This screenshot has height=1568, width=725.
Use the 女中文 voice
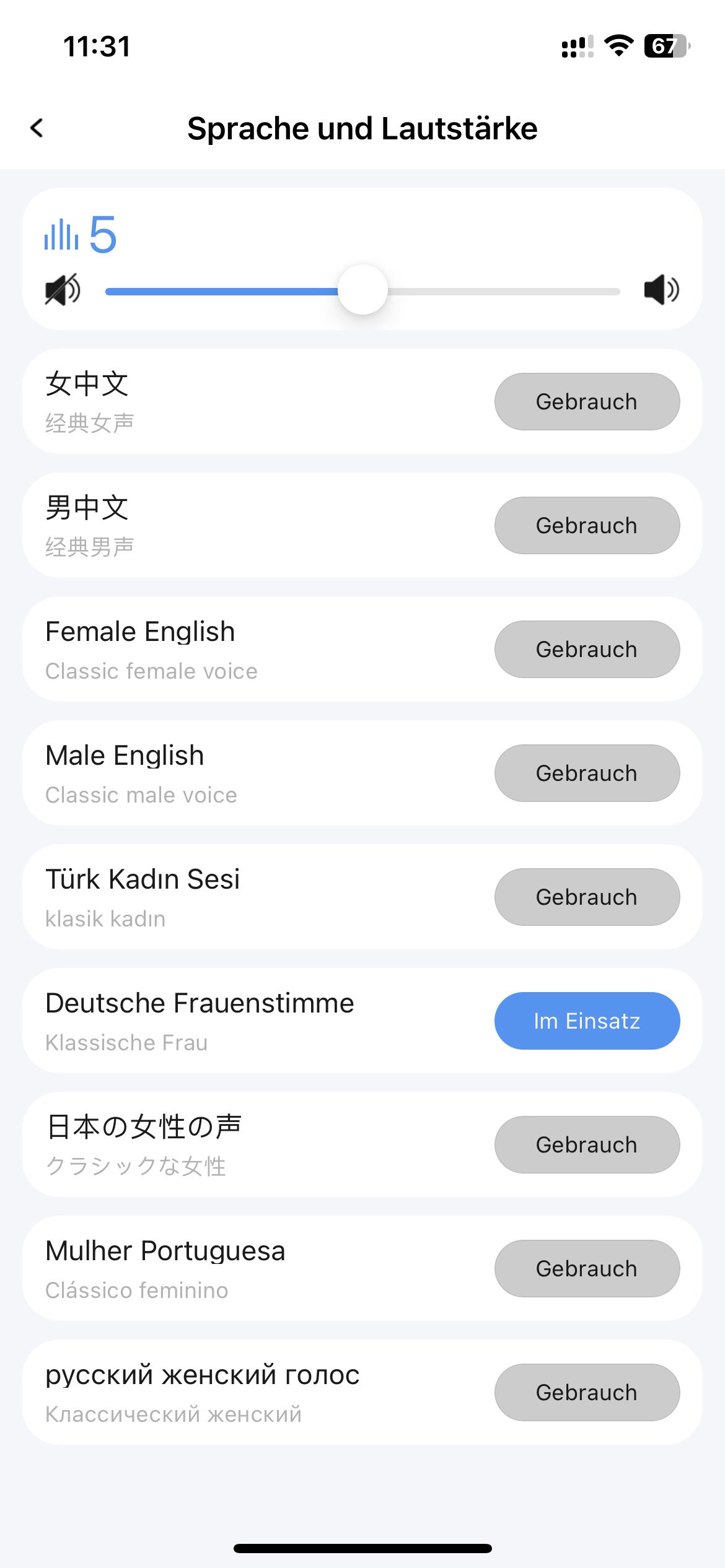pyautogui.click(x=586, y=401)
